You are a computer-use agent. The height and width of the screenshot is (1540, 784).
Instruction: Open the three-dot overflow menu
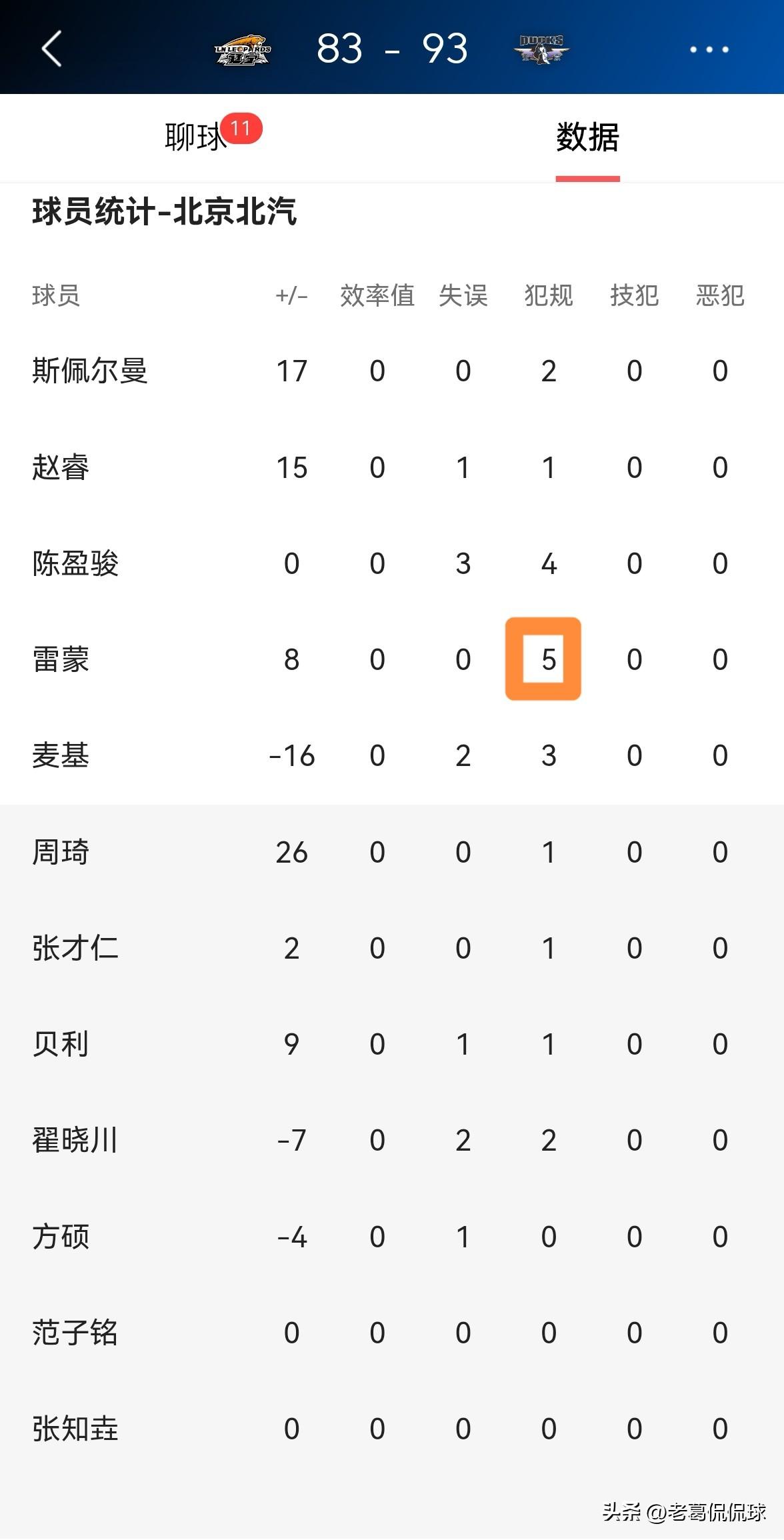pos(709,49)
